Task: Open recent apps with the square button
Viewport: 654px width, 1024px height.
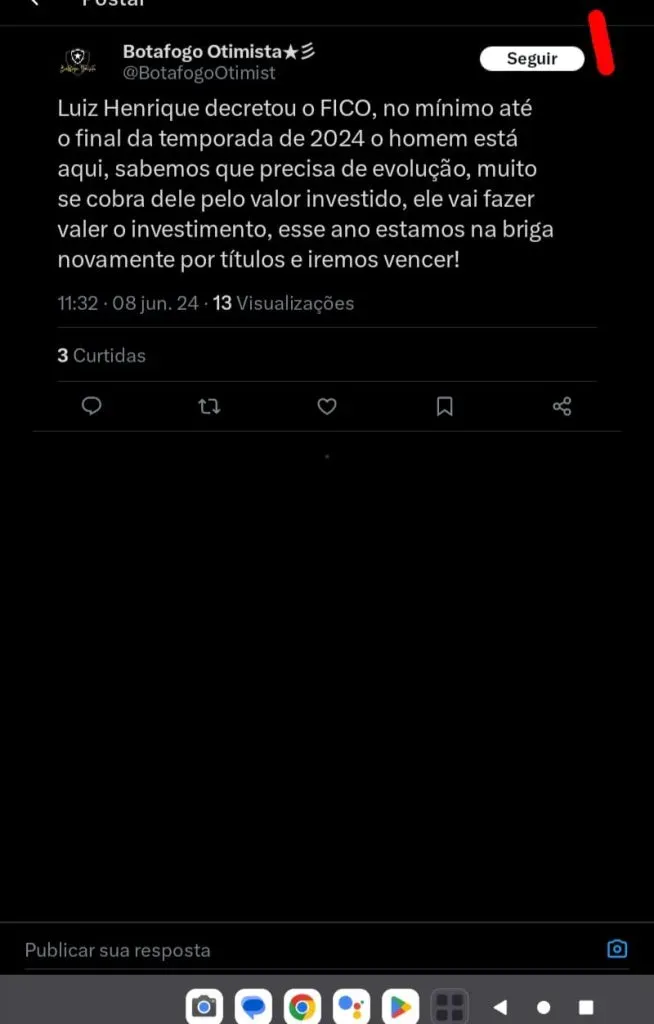Action: coord(586,1007)
